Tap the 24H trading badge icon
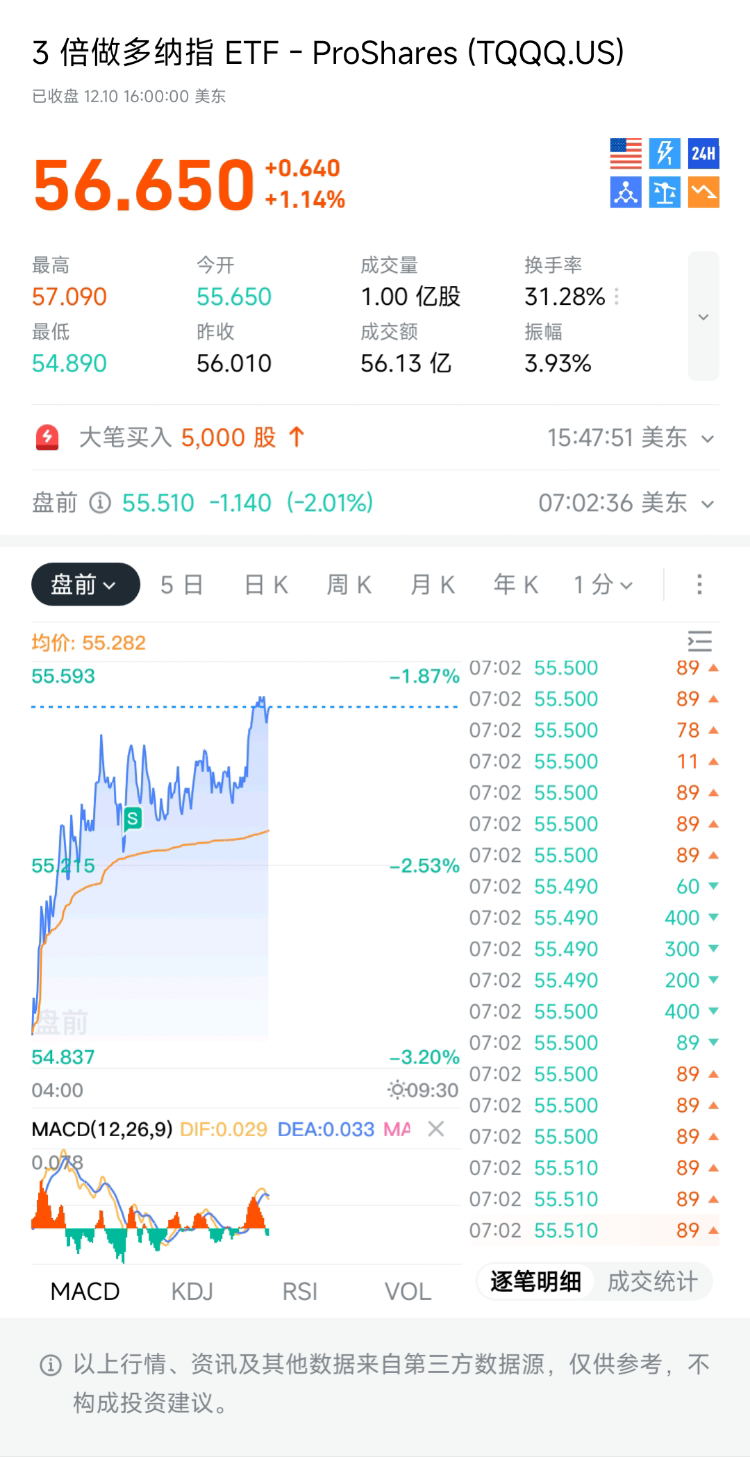 (x=704, y=153)
